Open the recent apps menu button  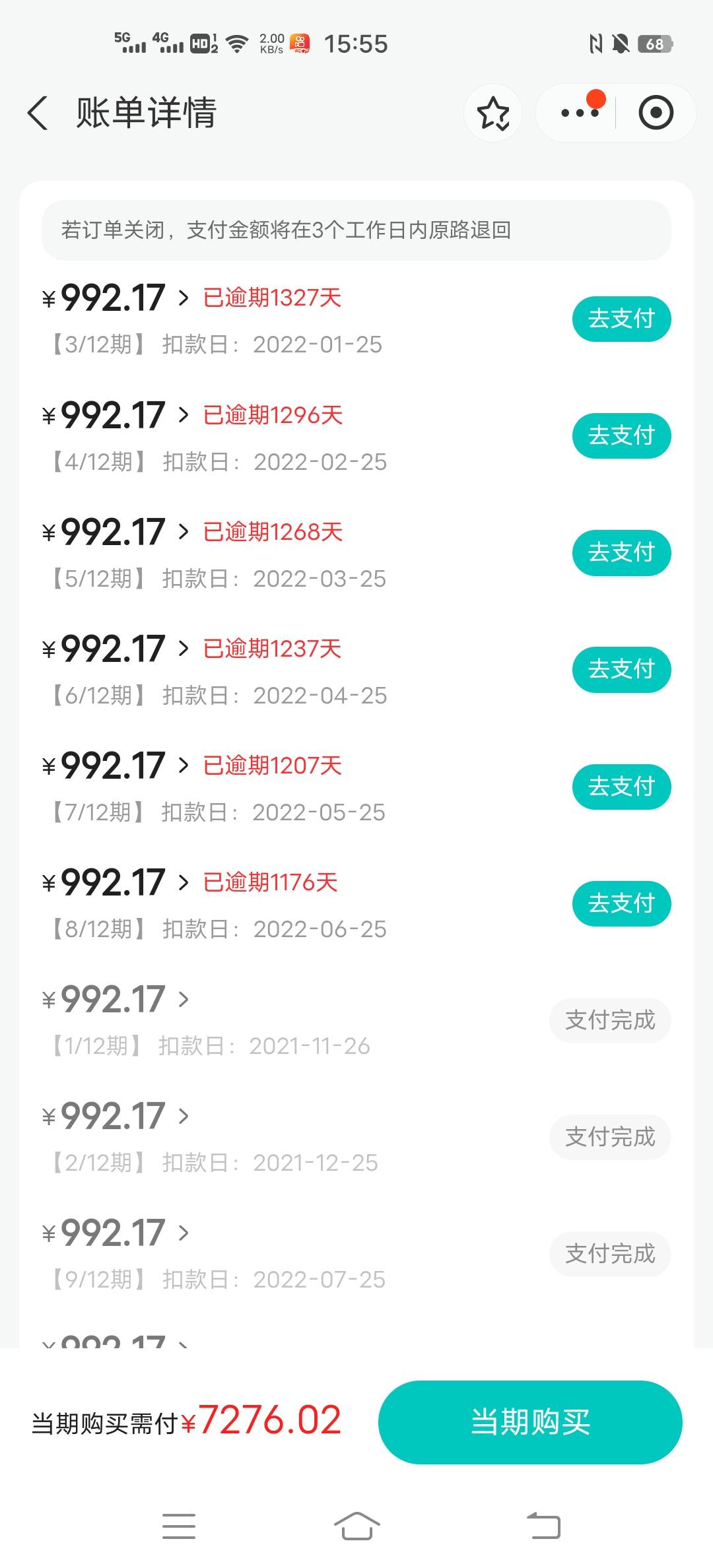[179, 1526]
